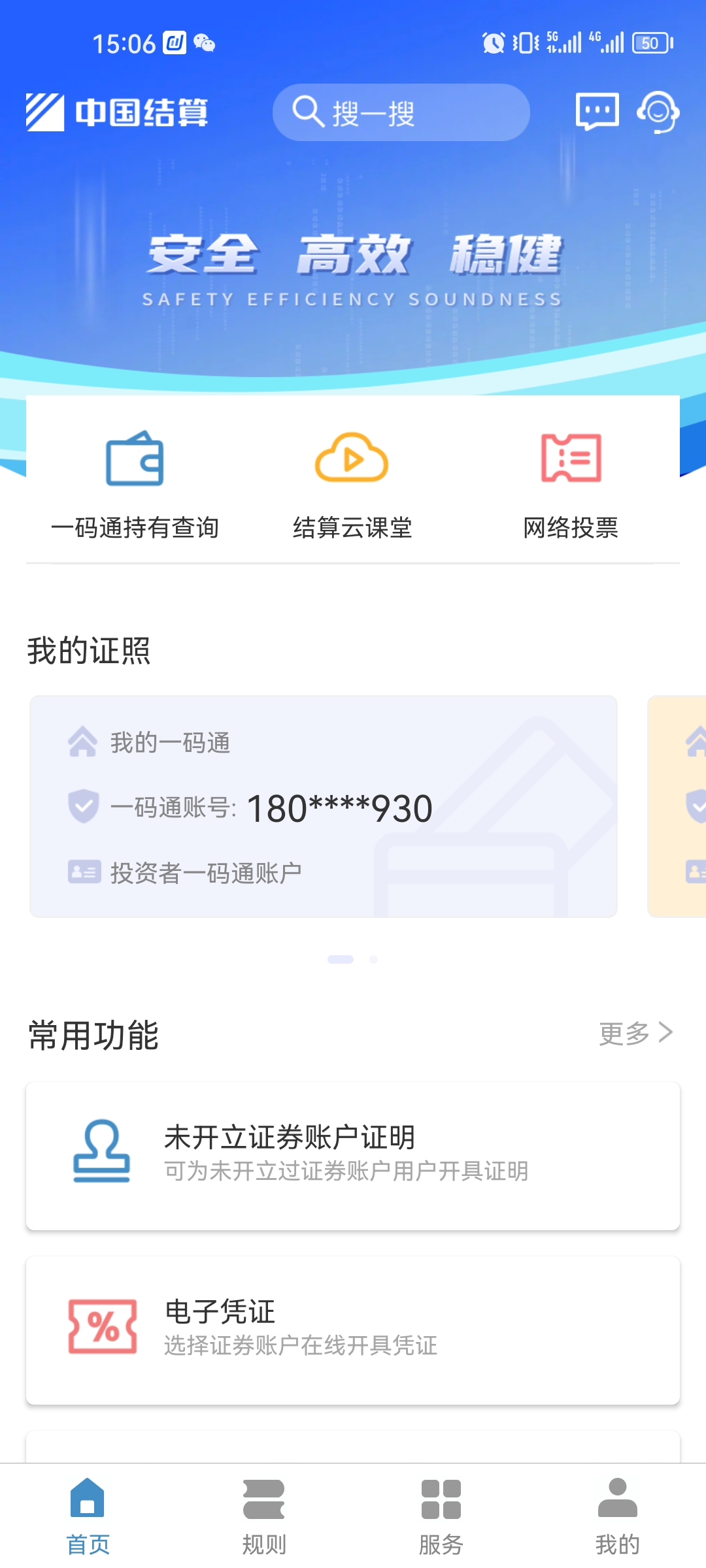This screenshot has height=1568, width=706.
Task: Open the 我的一码通 account card
Action: pyautogui.click(x=324, y=806)
